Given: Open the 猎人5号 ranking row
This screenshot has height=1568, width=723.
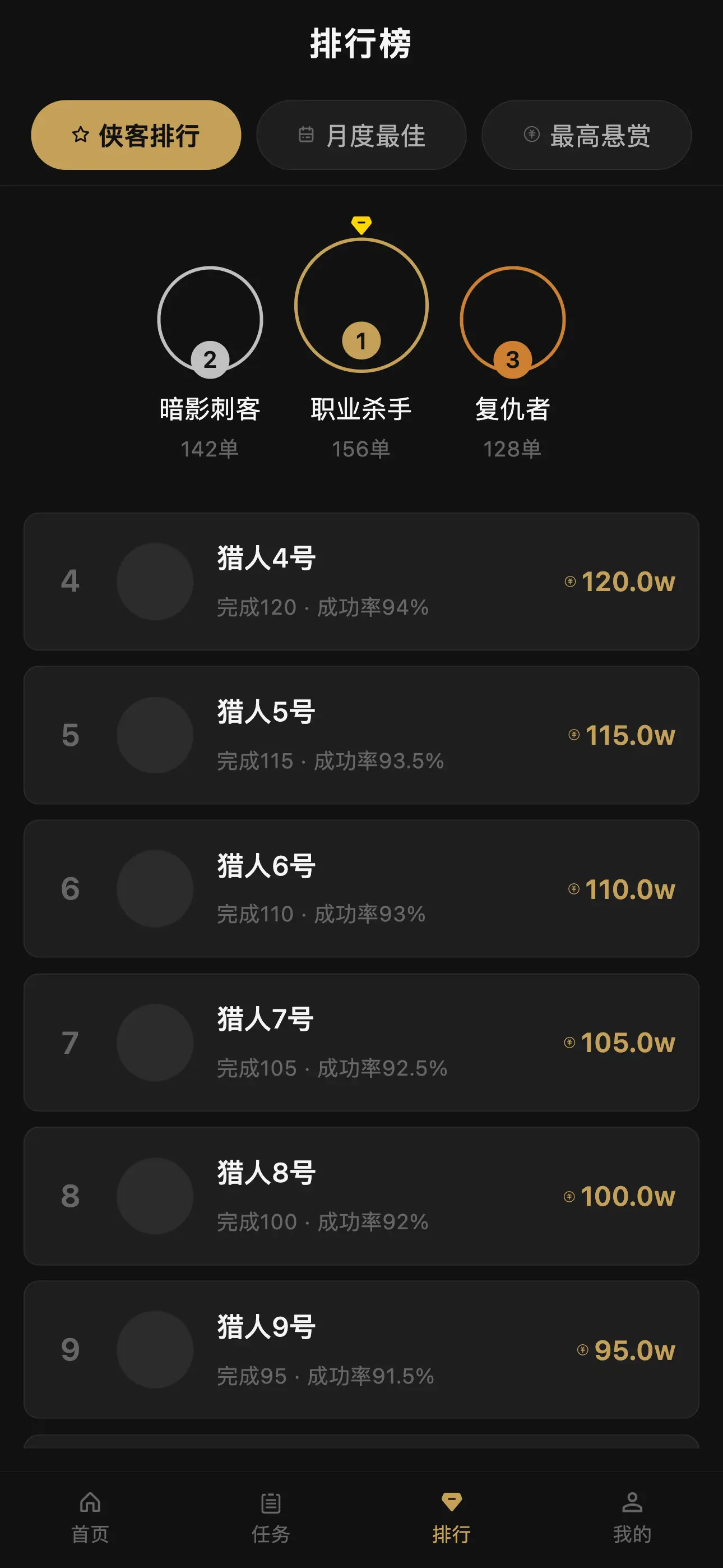Looking at the screenshot, I should point(361,735).
